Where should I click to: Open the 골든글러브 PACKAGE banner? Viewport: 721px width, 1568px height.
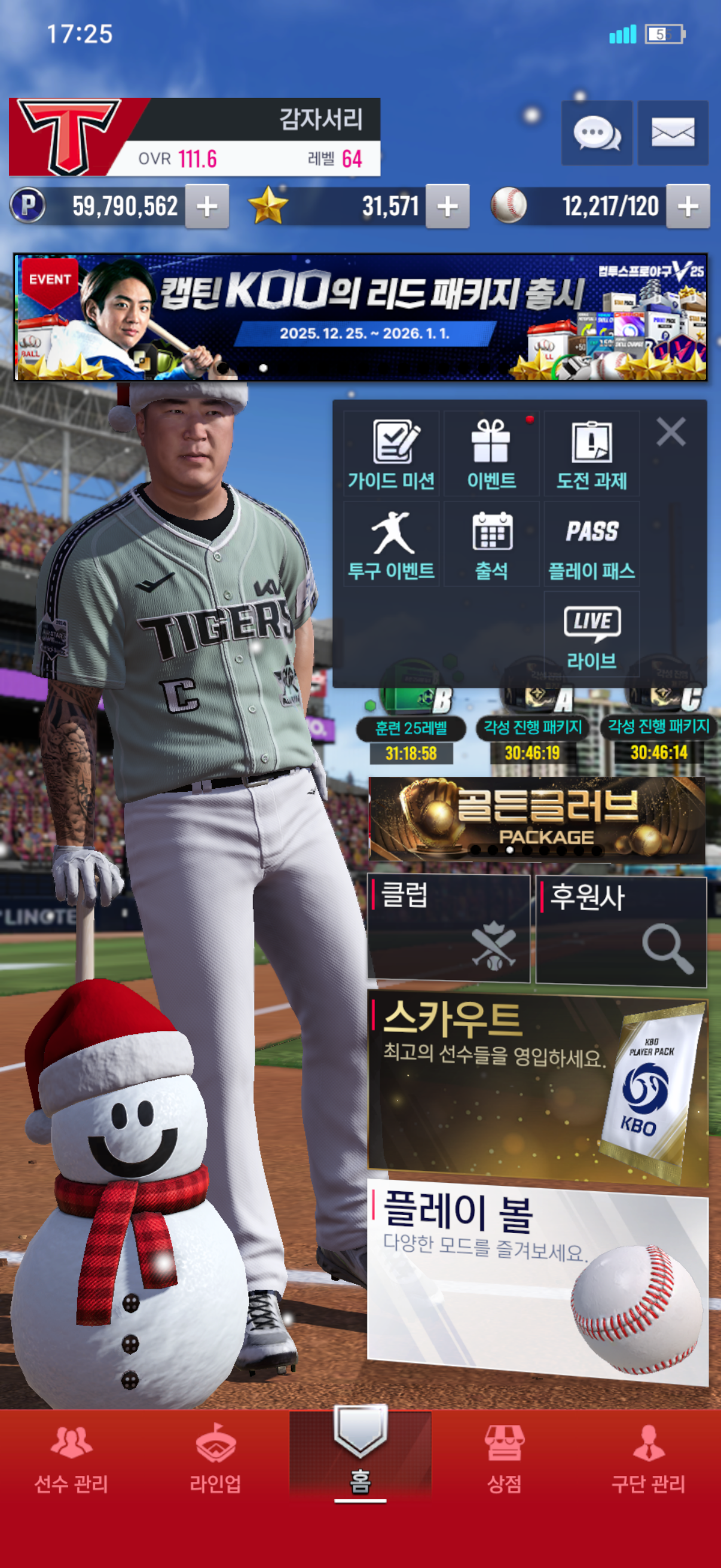point(537,819)
